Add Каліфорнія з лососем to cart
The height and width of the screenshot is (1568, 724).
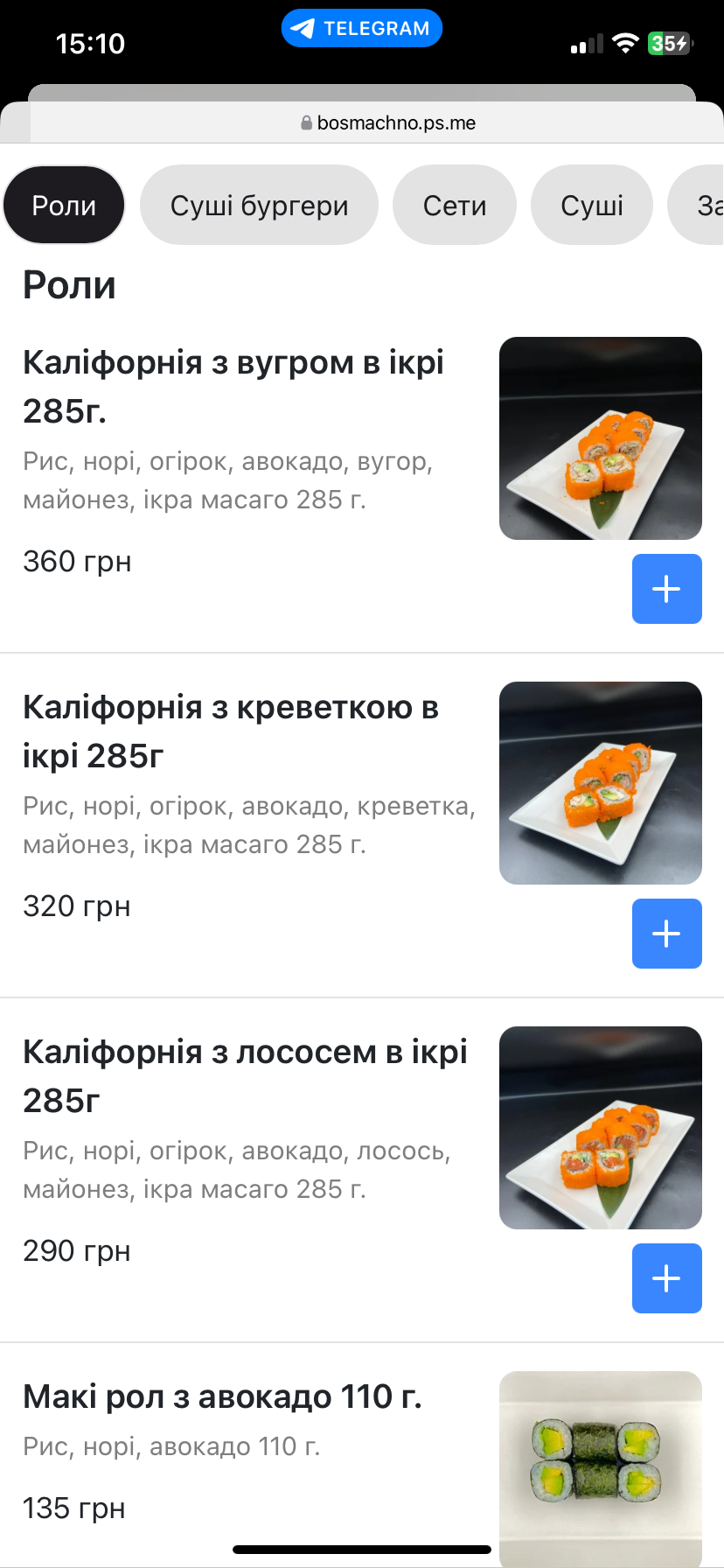click(x=666, y=1278)
